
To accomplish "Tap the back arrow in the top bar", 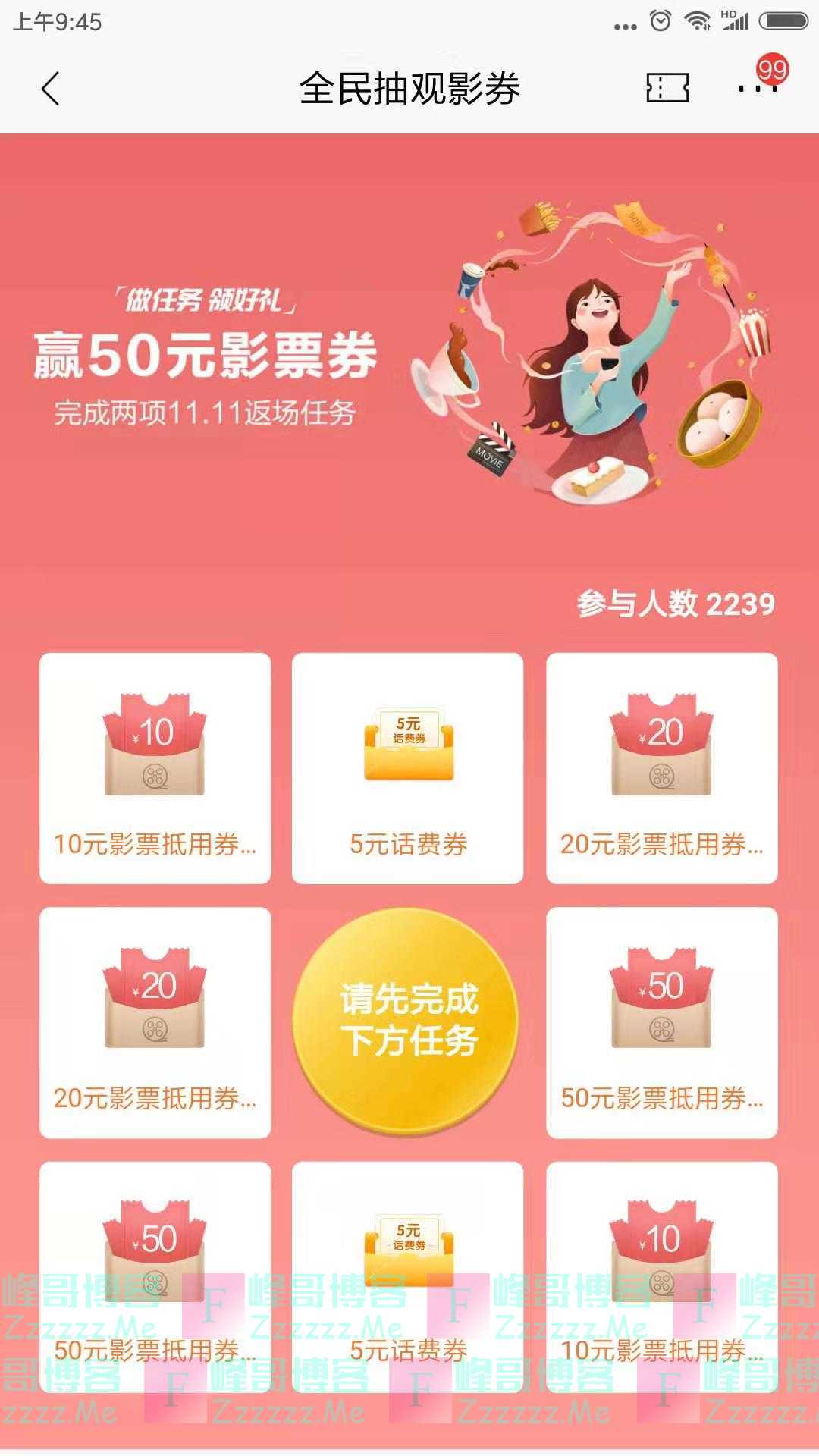I will 50,88.
